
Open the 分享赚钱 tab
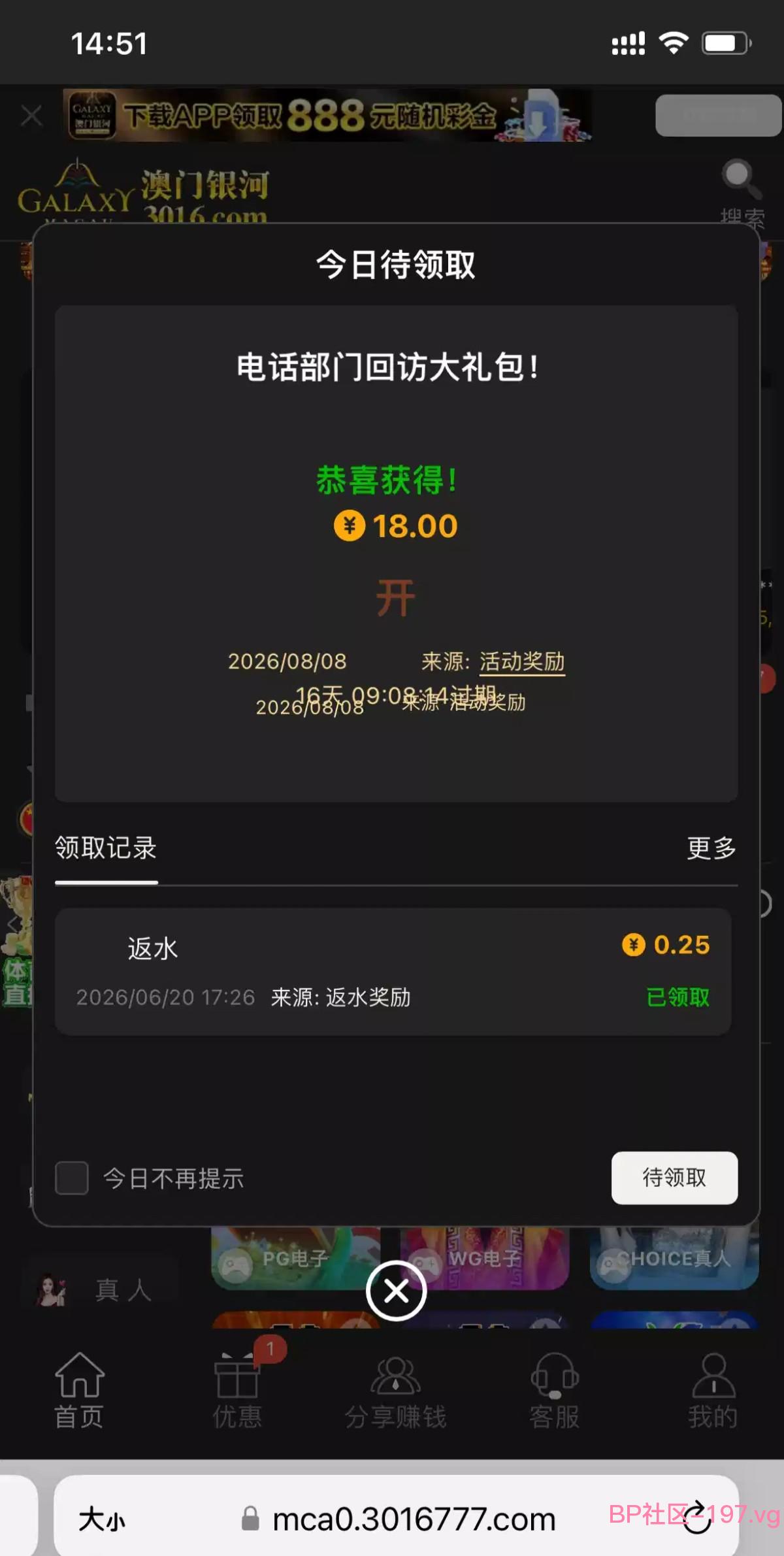click(x=396, y=1391)
